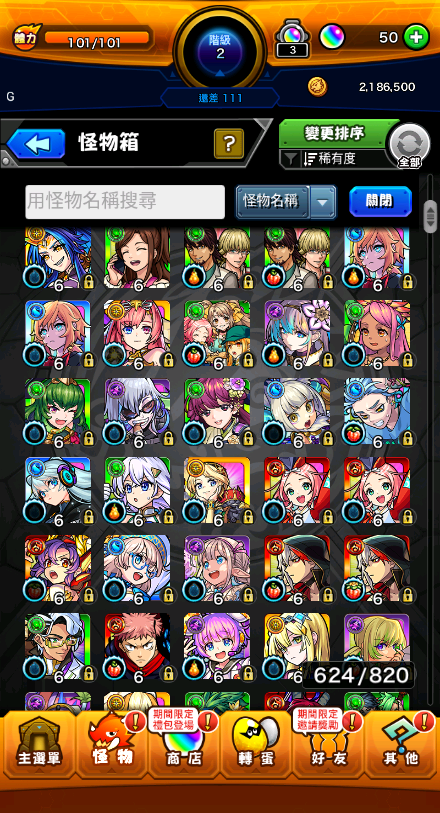Image resolution: width=440 pixels, height=813 pixels.
Task: Tap the 關閉 button
Action: 380,201
